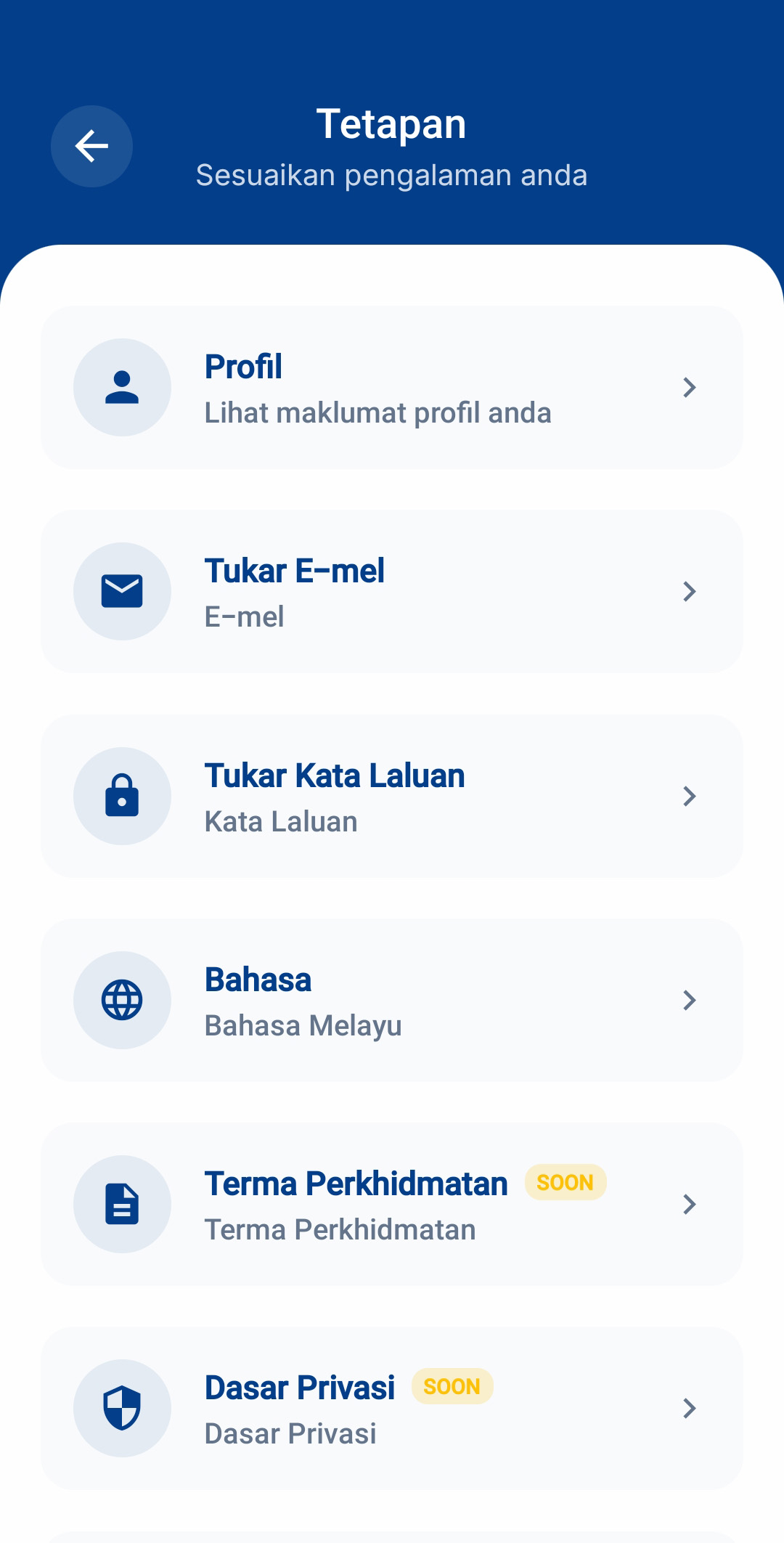Click the Profil person icon
This screenshot has width=784, height=1543.
(122, 387)
